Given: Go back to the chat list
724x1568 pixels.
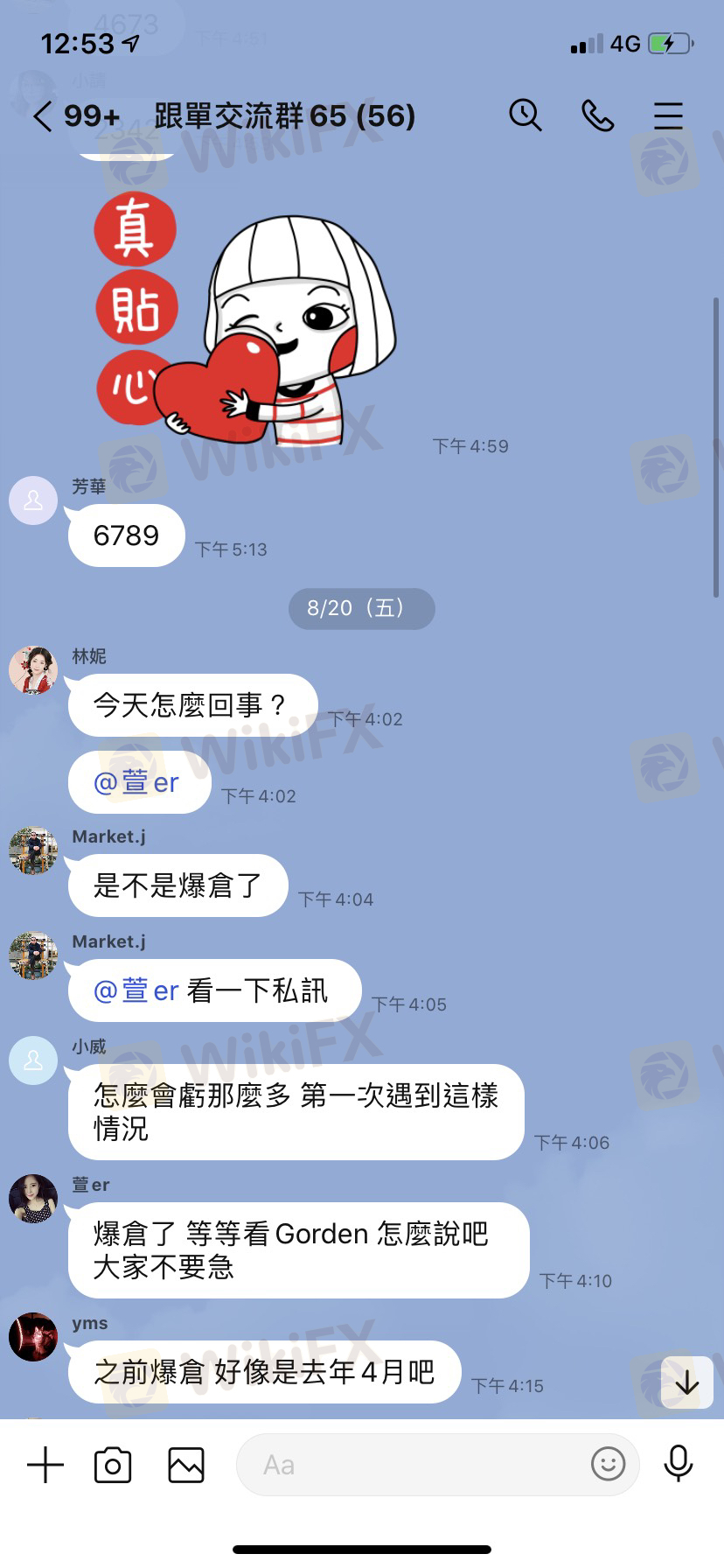Looking at the screenshot, I should coord(44,116).
